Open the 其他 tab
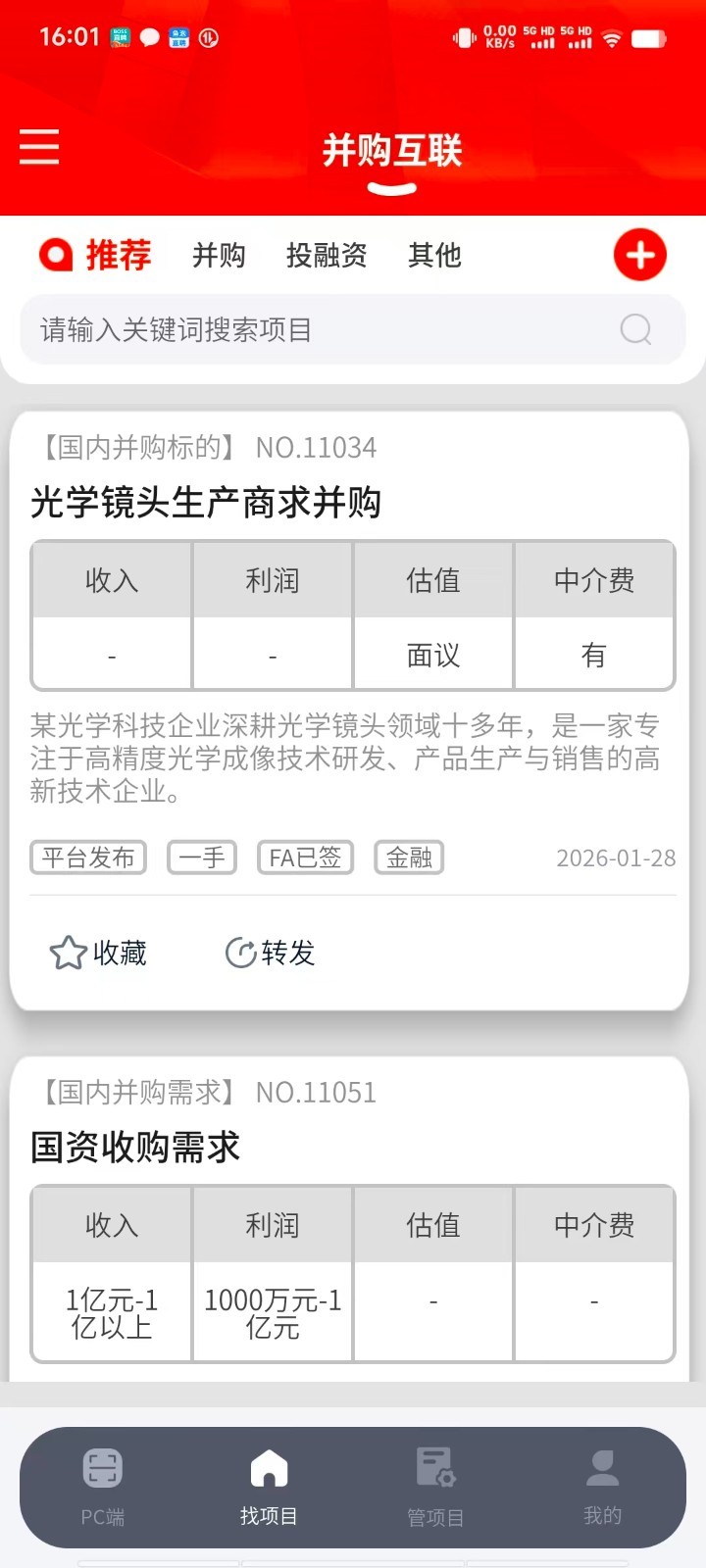The width and height of the screenshot is (706, 1568). pyautogui.click(x=434, y=255)
